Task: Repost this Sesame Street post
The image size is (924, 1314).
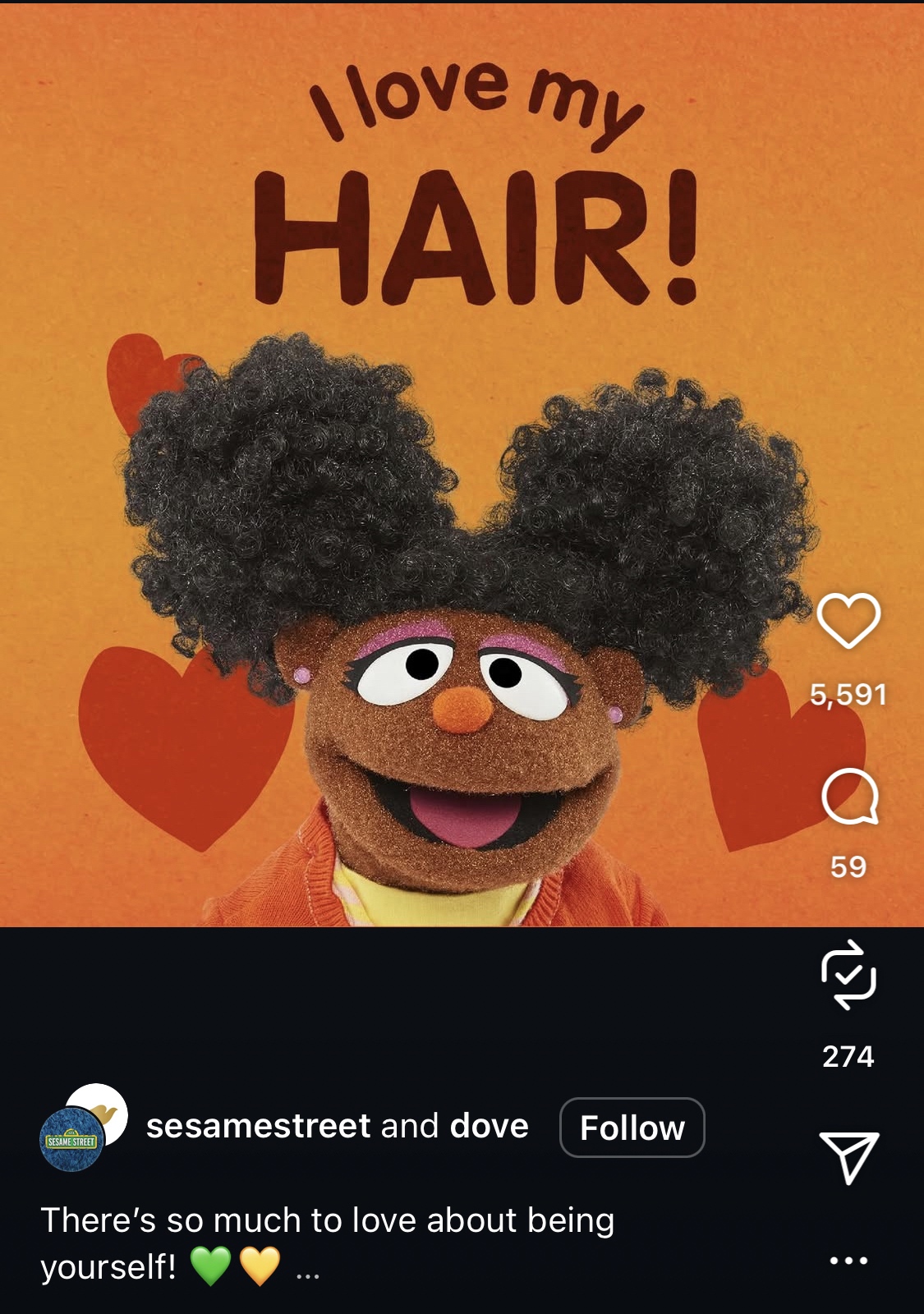Action: (x=848, y=975)
